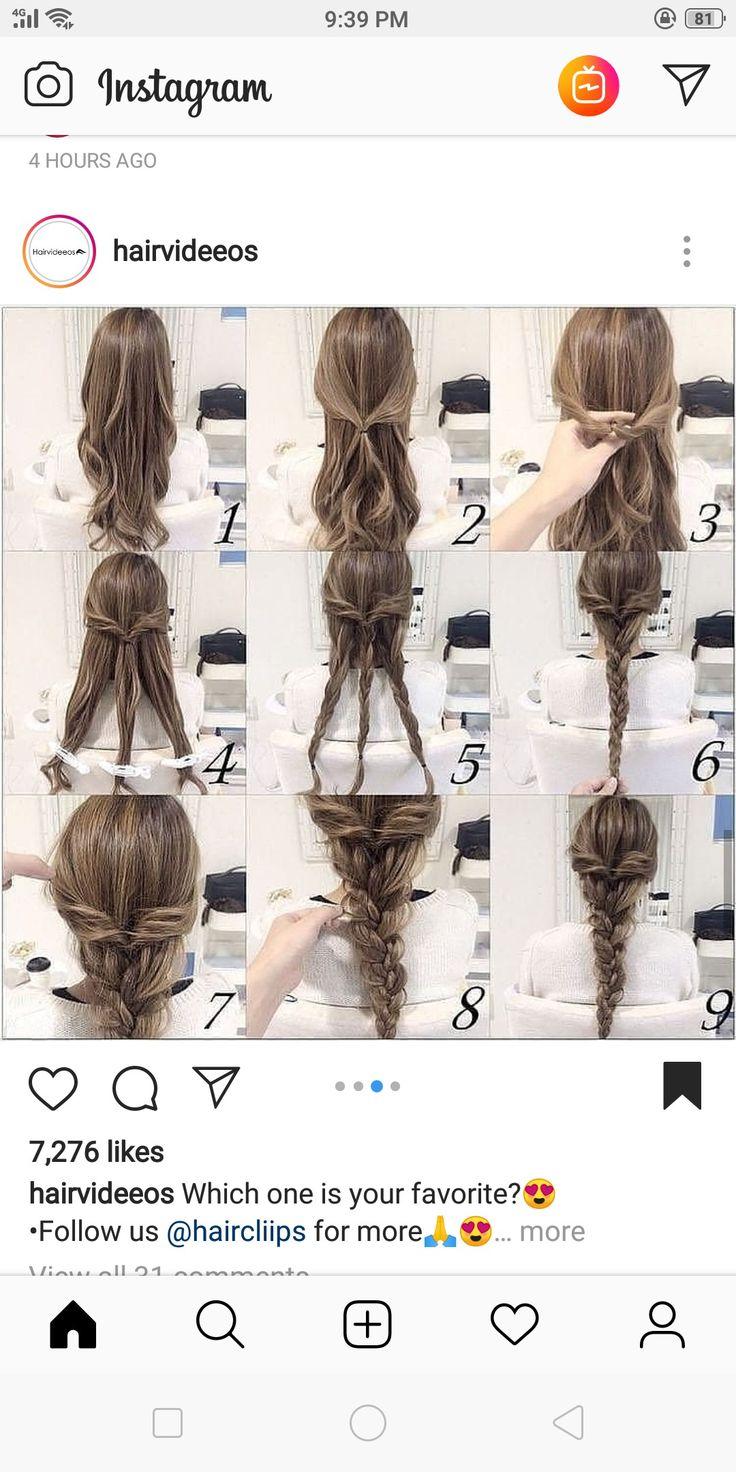Open the post's three-dot options menu
Screen dimensions: 736x1472
point(686,251)
